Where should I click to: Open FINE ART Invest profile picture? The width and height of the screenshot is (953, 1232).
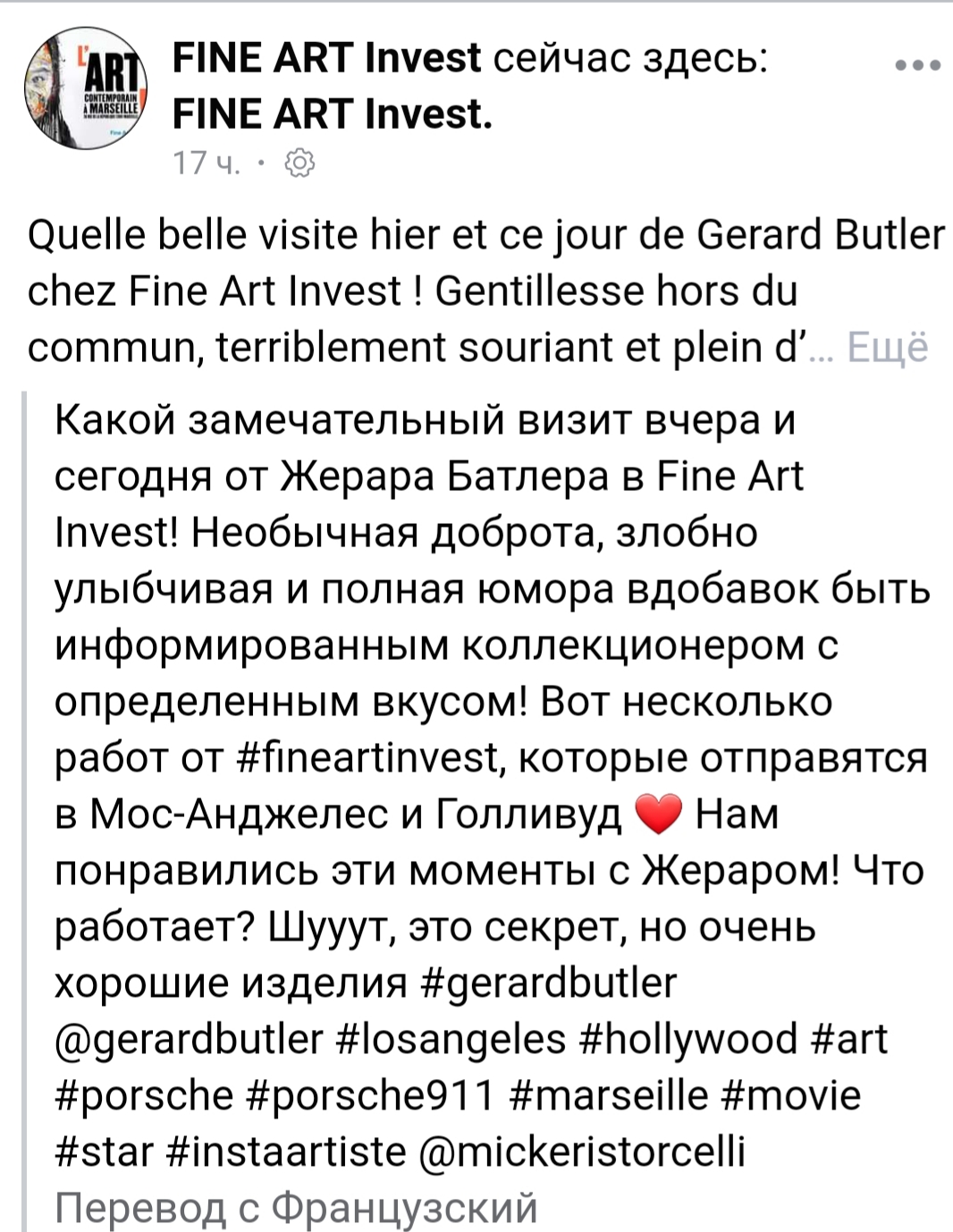(86, 88)
